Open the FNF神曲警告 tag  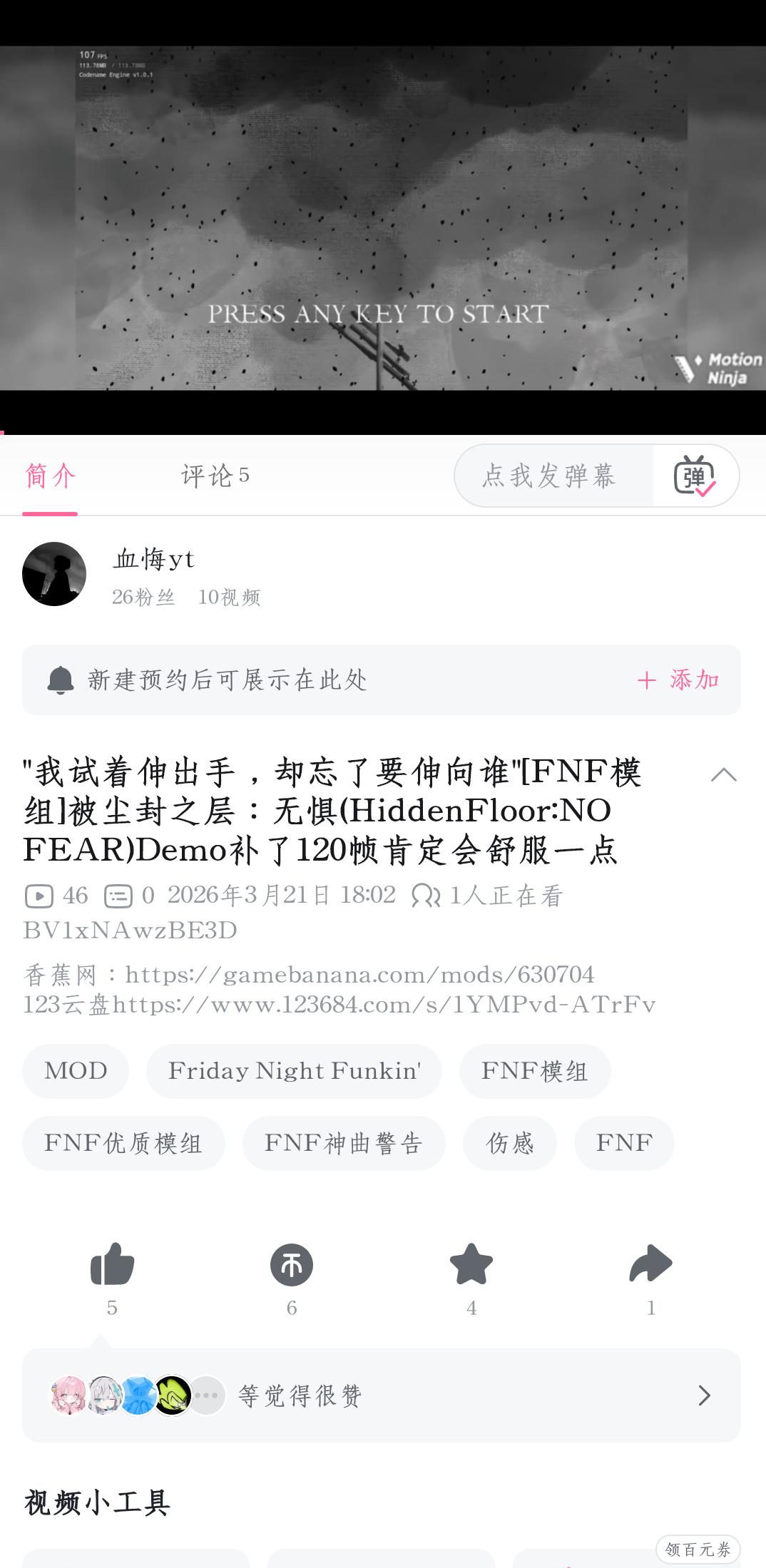pos(344,1143)
